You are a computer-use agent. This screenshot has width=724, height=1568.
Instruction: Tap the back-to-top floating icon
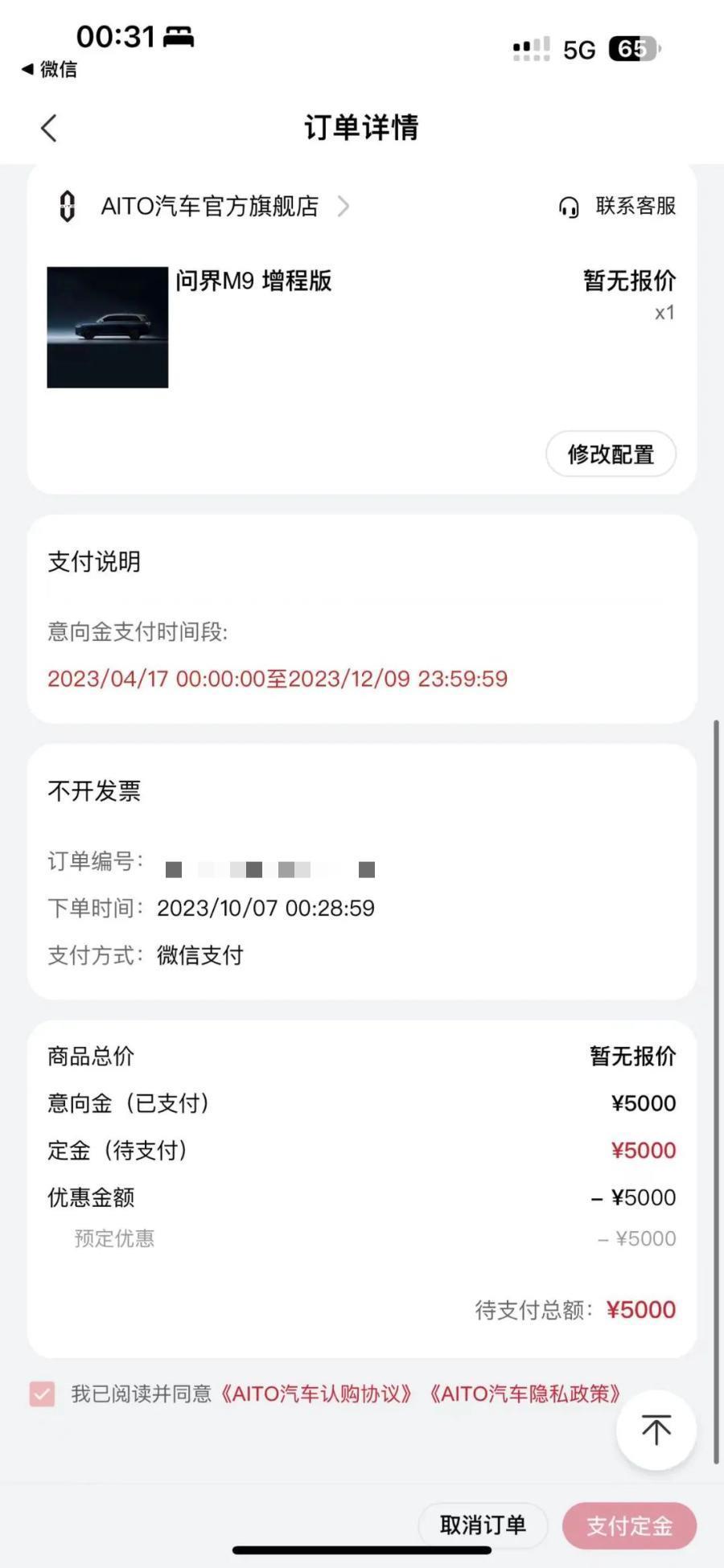click(656, 1430)
